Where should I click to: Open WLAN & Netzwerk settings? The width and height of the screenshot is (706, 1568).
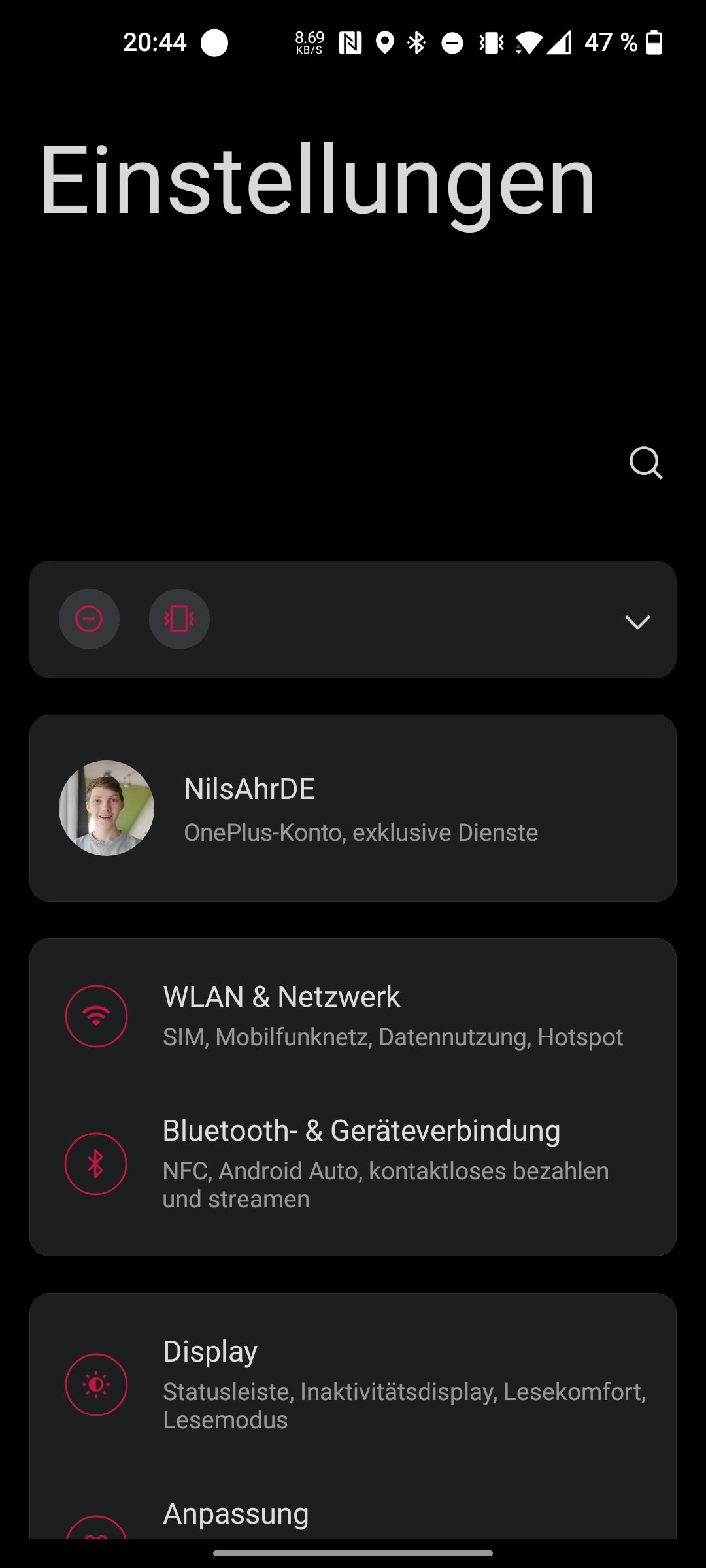coord(353,1016)
